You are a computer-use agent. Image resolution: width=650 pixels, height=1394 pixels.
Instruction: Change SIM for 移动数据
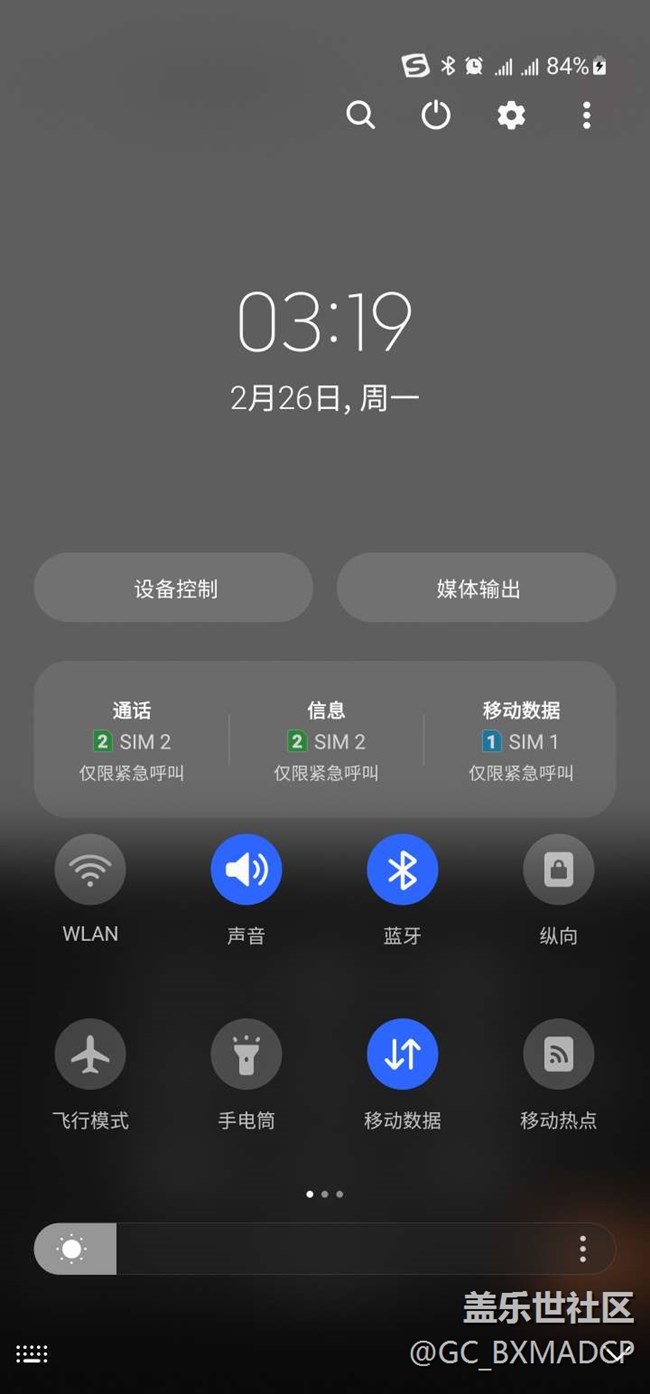pos(521,741)
